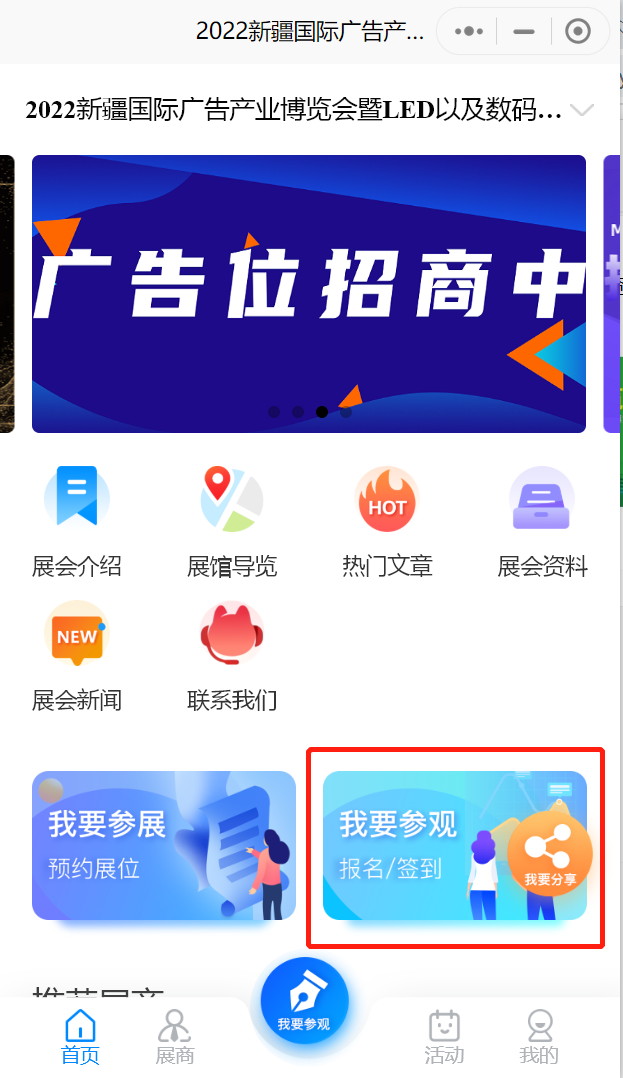
Task: Expand the exhibition title dropdown chevron
Action: click(x=581, y=110)
